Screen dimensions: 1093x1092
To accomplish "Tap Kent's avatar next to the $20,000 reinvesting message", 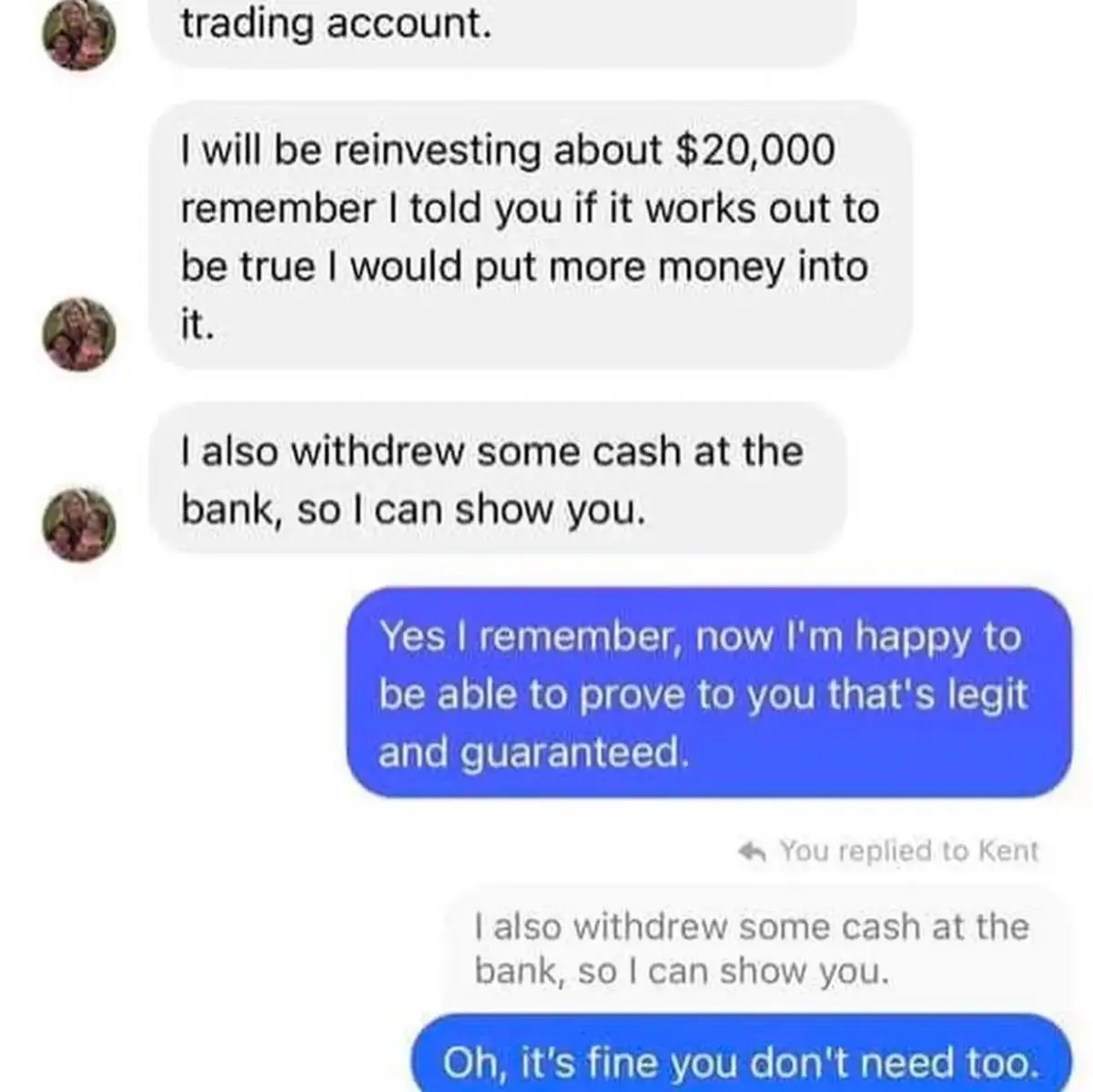I will (x=79, y=334).
